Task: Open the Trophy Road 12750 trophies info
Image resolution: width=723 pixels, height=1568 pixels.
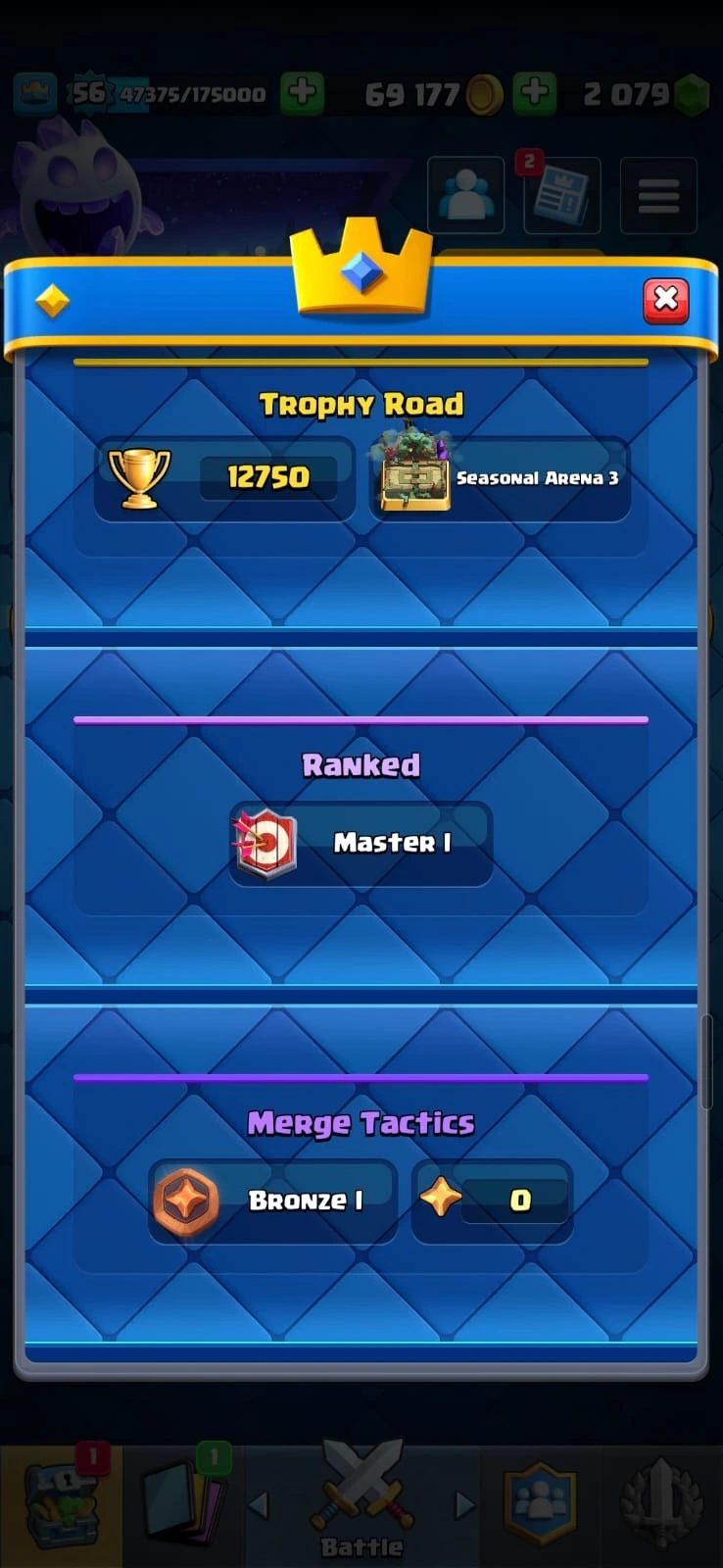Action: [225, 478]
